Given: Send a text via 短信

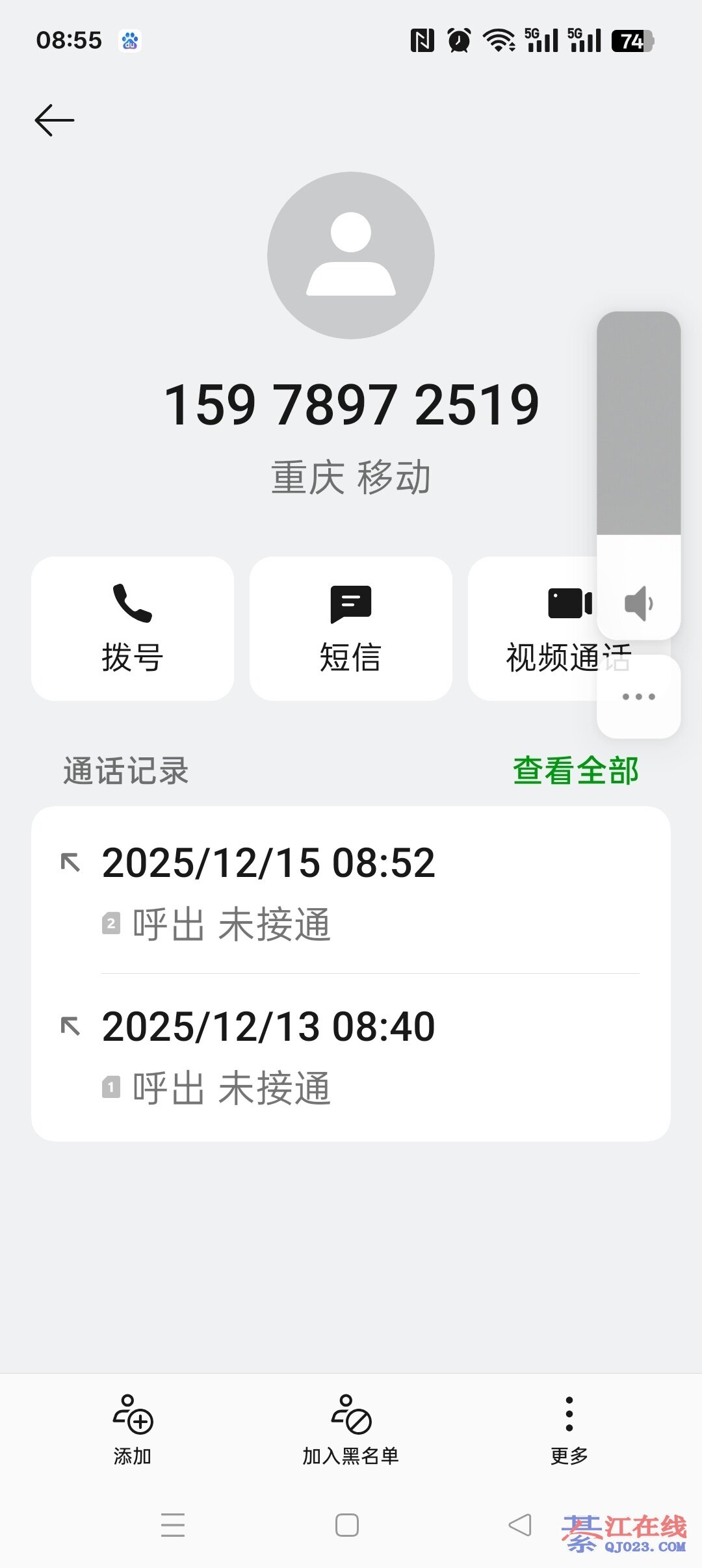Looking at the screenshot, I should [350, 628].
